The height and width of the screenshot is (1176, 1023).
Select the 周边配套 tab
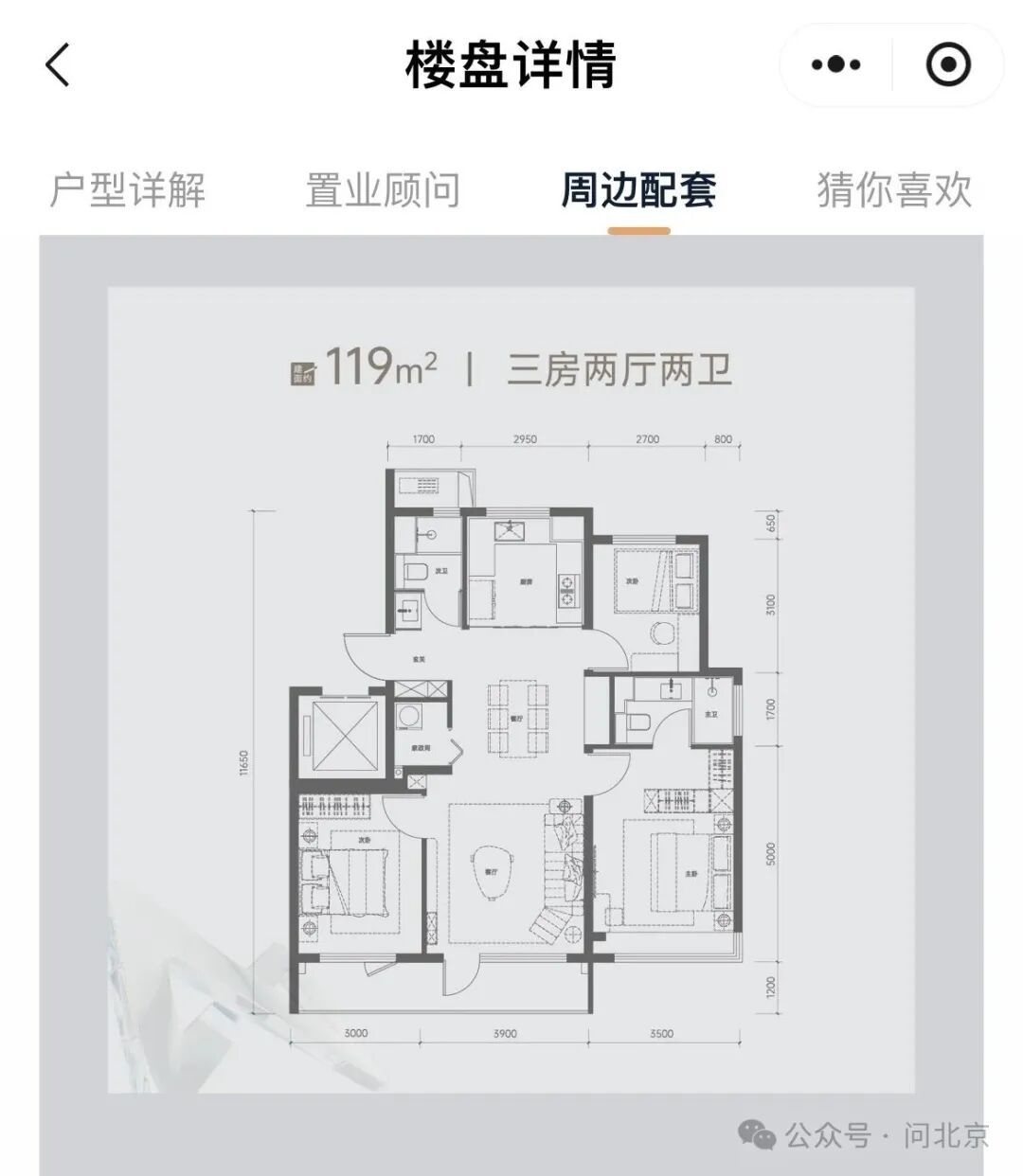[638, 190]
